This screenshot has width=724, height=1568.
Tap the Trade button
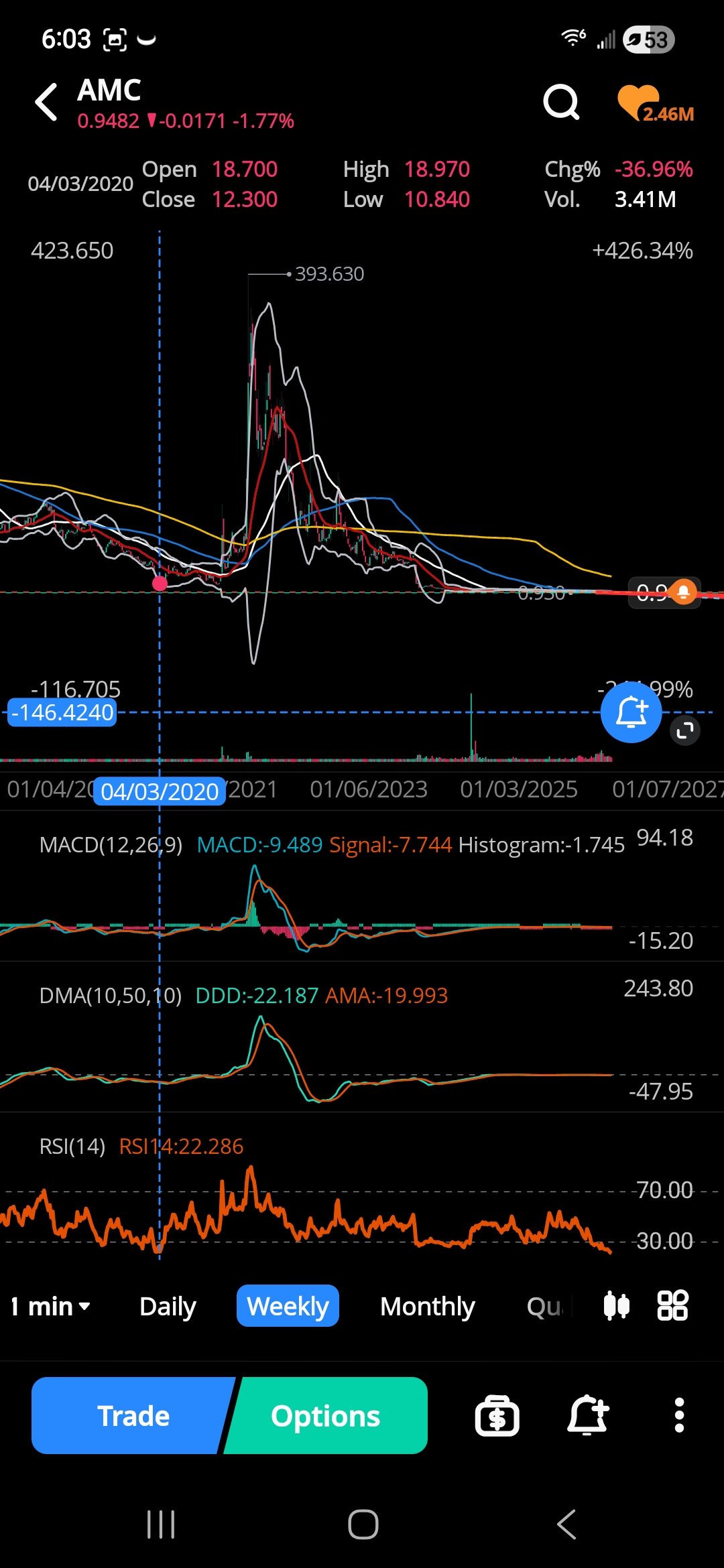click(x=133, y=1416)
